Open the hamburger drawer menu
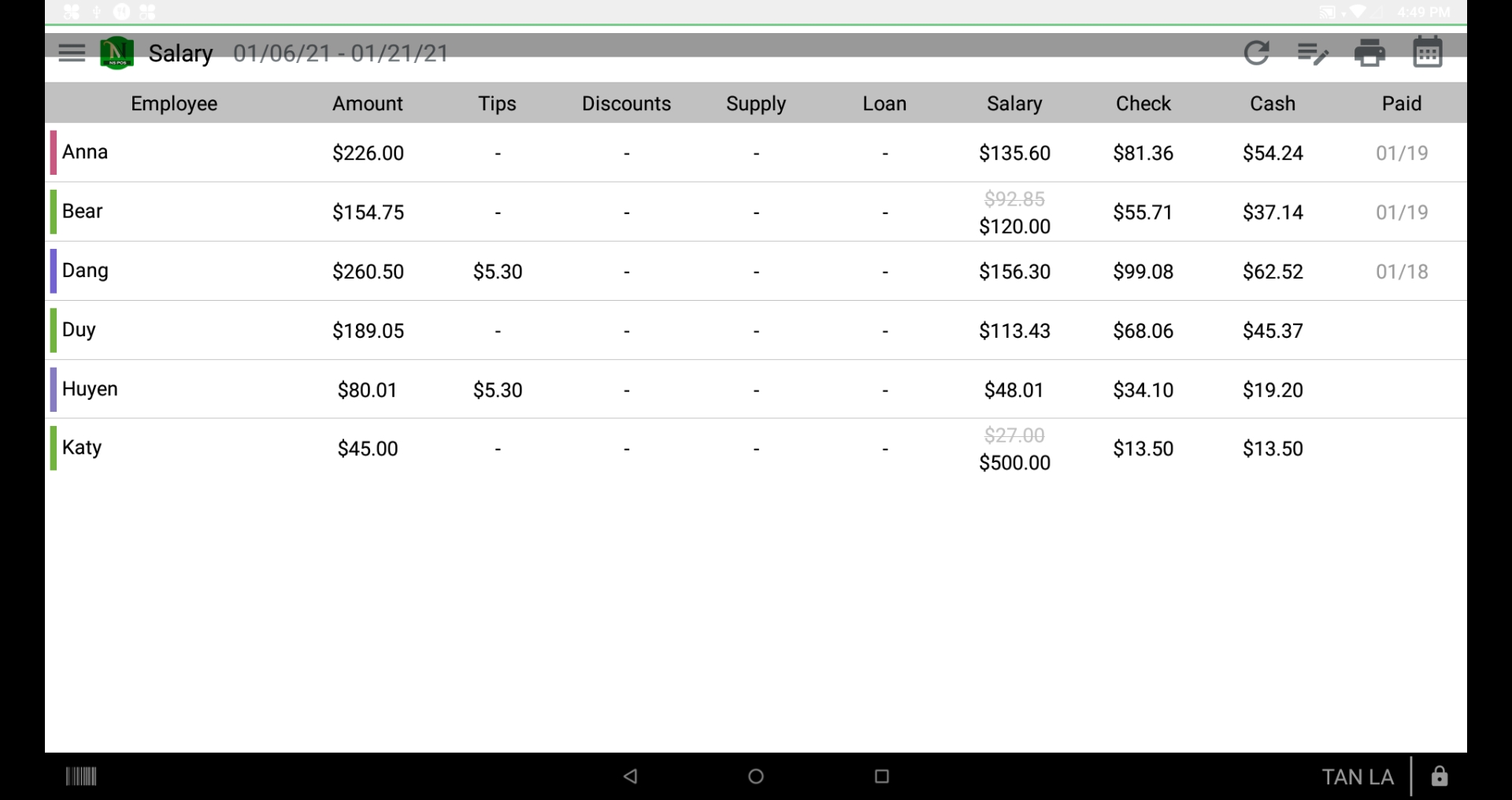The width and height of the screenshot is (1512, 800). pos(72,53)
